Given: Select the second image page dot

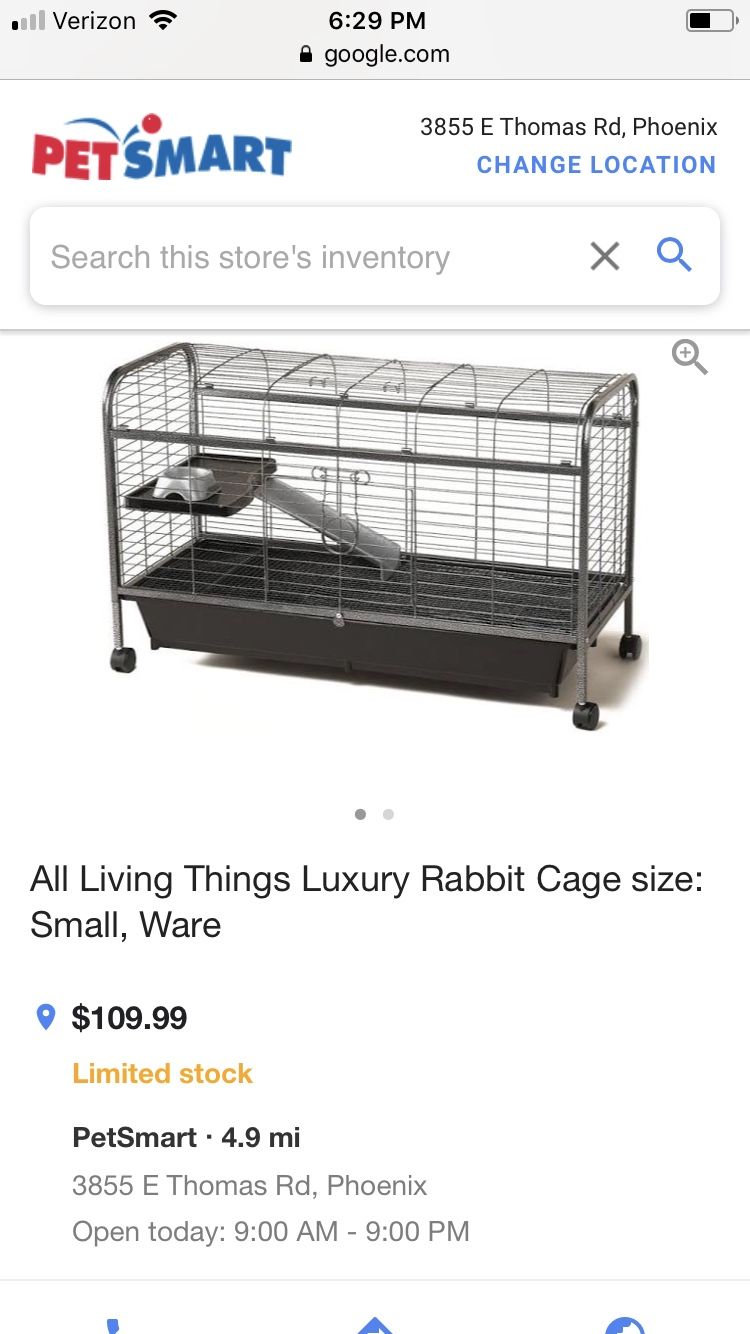Looking at the screenshot, I should point(388,814).
